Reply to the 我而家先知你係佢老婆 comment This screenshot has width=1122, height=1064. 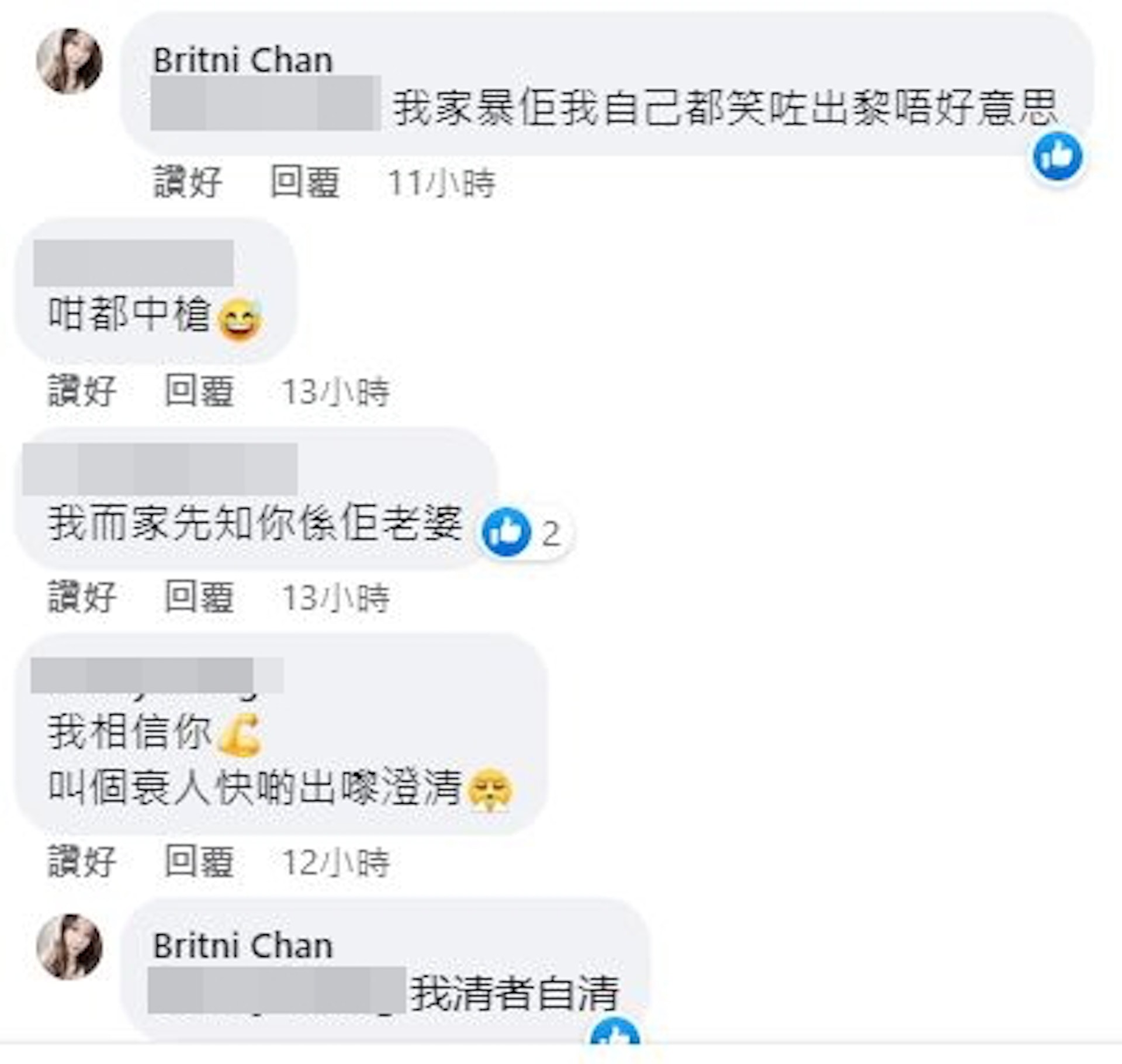(x=199, y=597)
